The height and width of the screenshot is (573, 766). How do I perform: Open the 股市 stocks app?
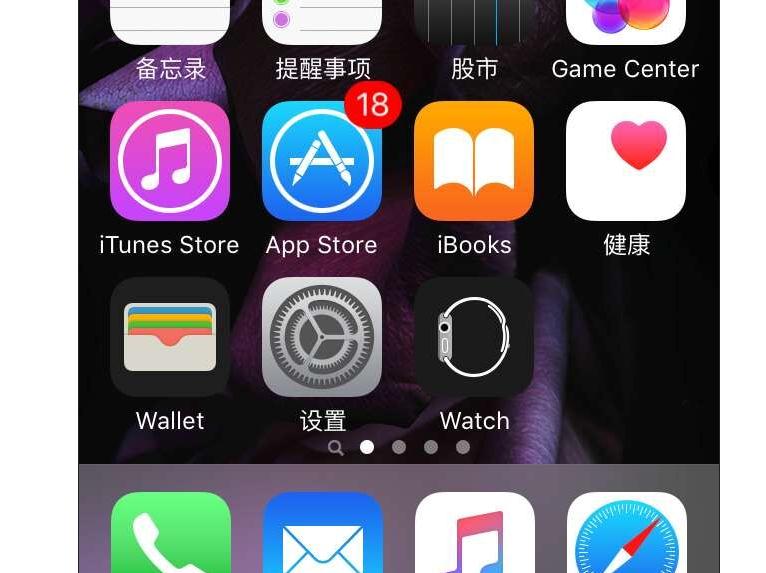474,22
